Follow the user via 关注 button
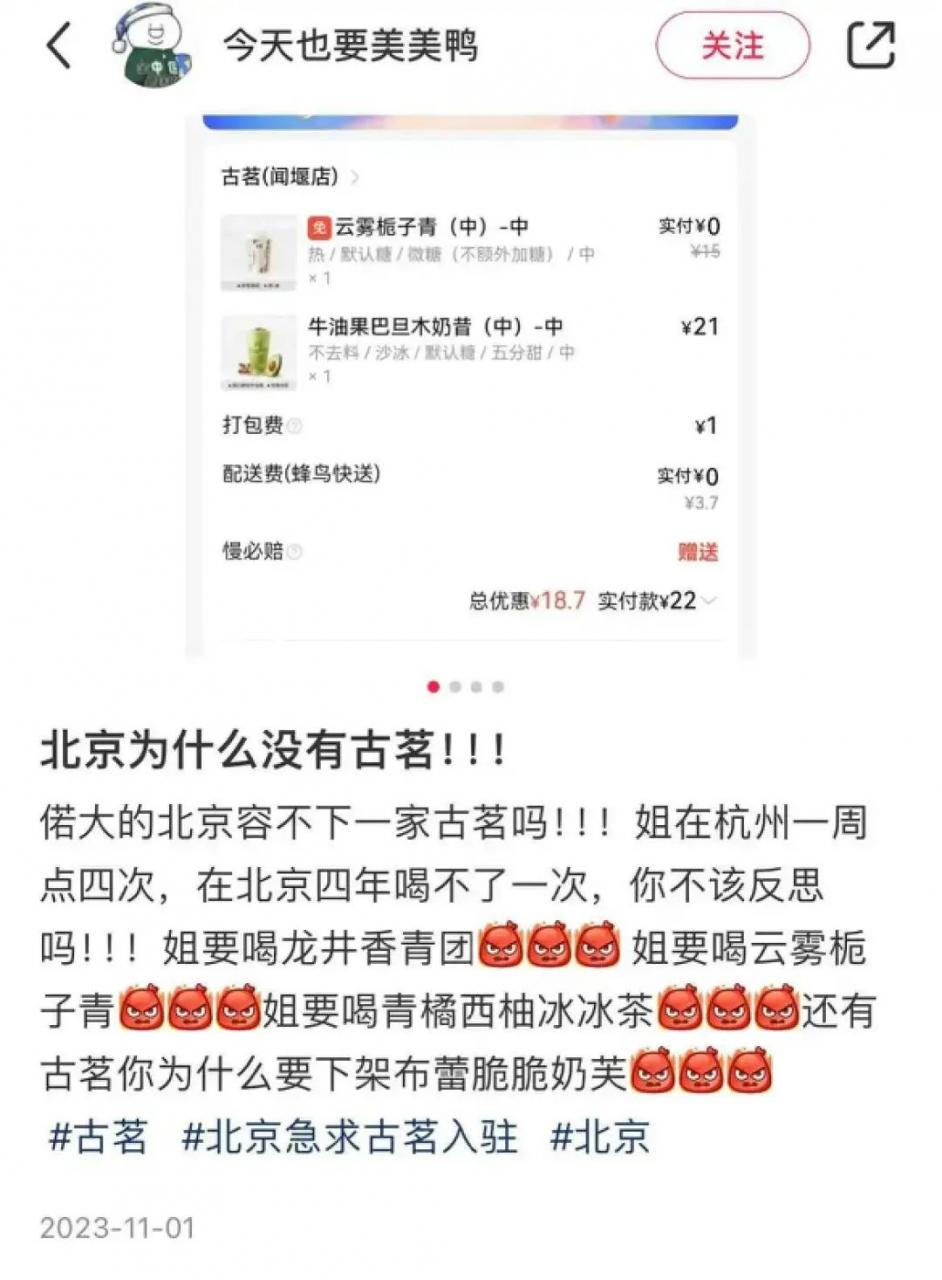The width and height of the screenshot is (942, 1280). pos(732,46)
